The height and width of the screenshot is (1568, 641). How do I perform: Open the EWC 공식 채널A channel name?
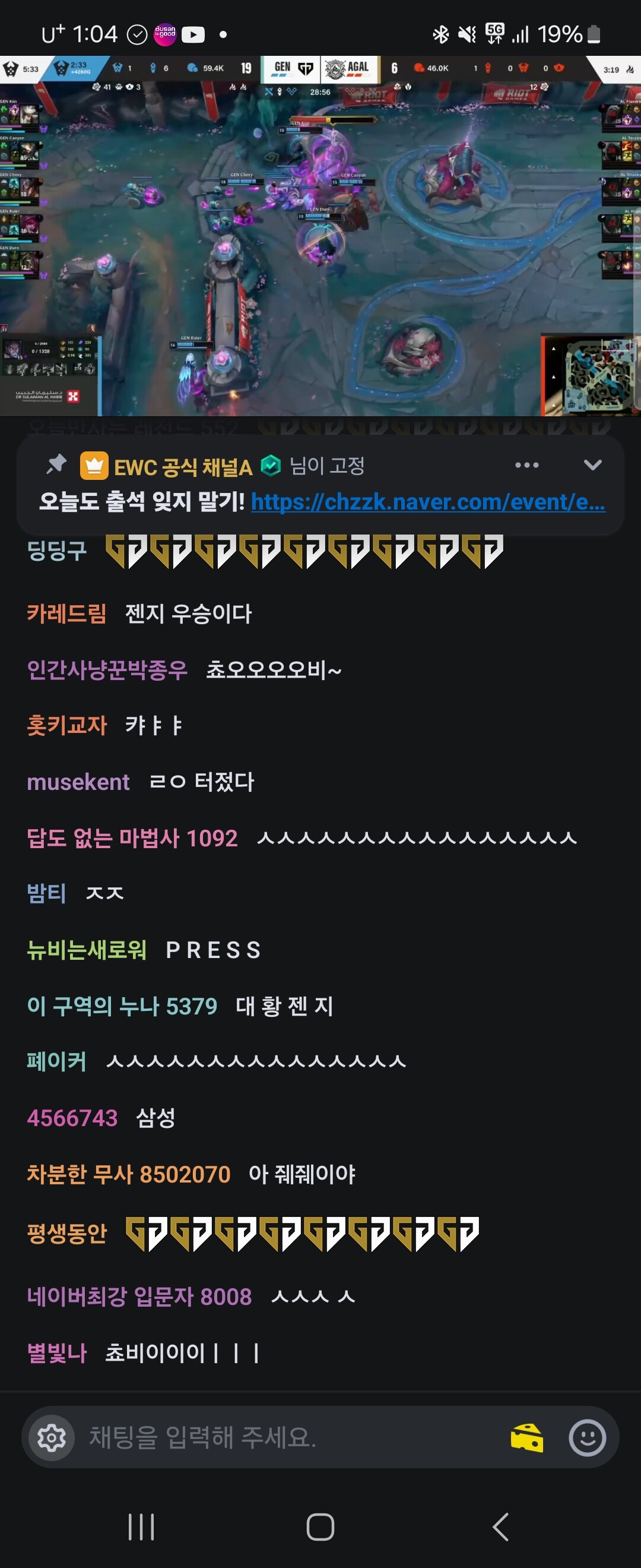pyautogui.click(x=182, y=467)
